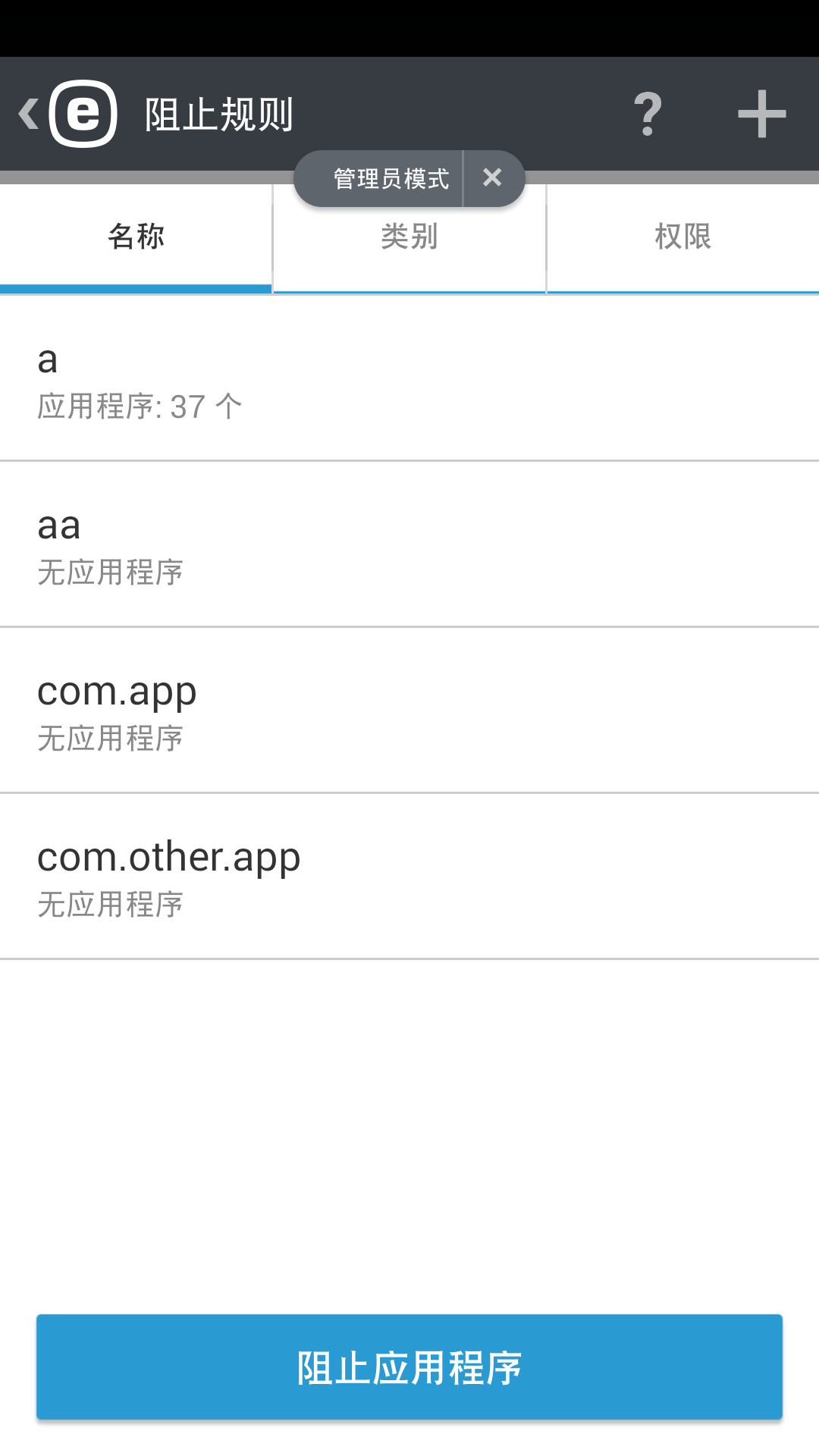Add a new blocking rule via plus icon
The height and width of the screenshot is (1456, 819).
pyautogui.click(x=761, y=114)
